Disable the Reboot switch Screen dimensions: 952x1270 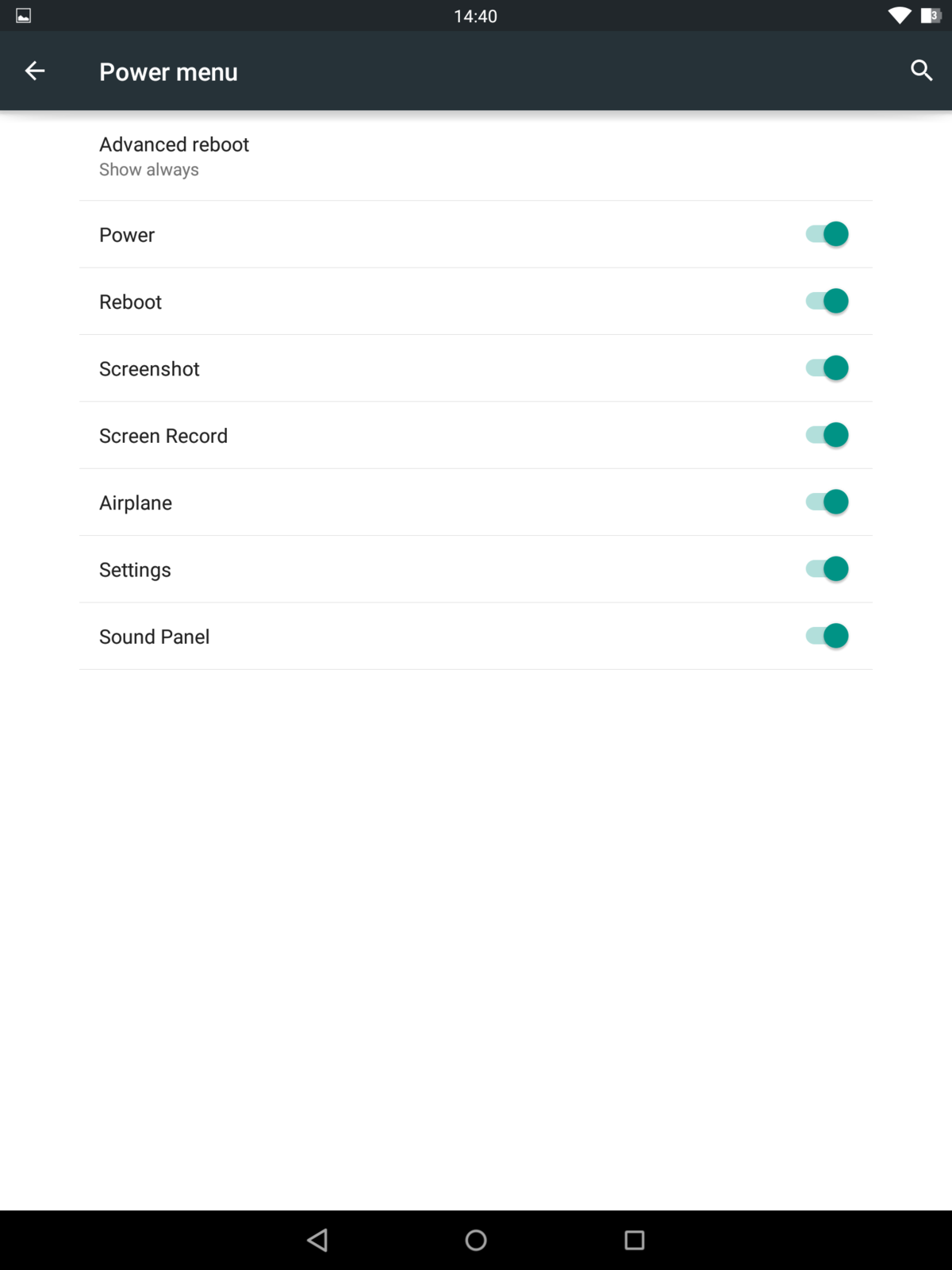click(x=827, y=302)
